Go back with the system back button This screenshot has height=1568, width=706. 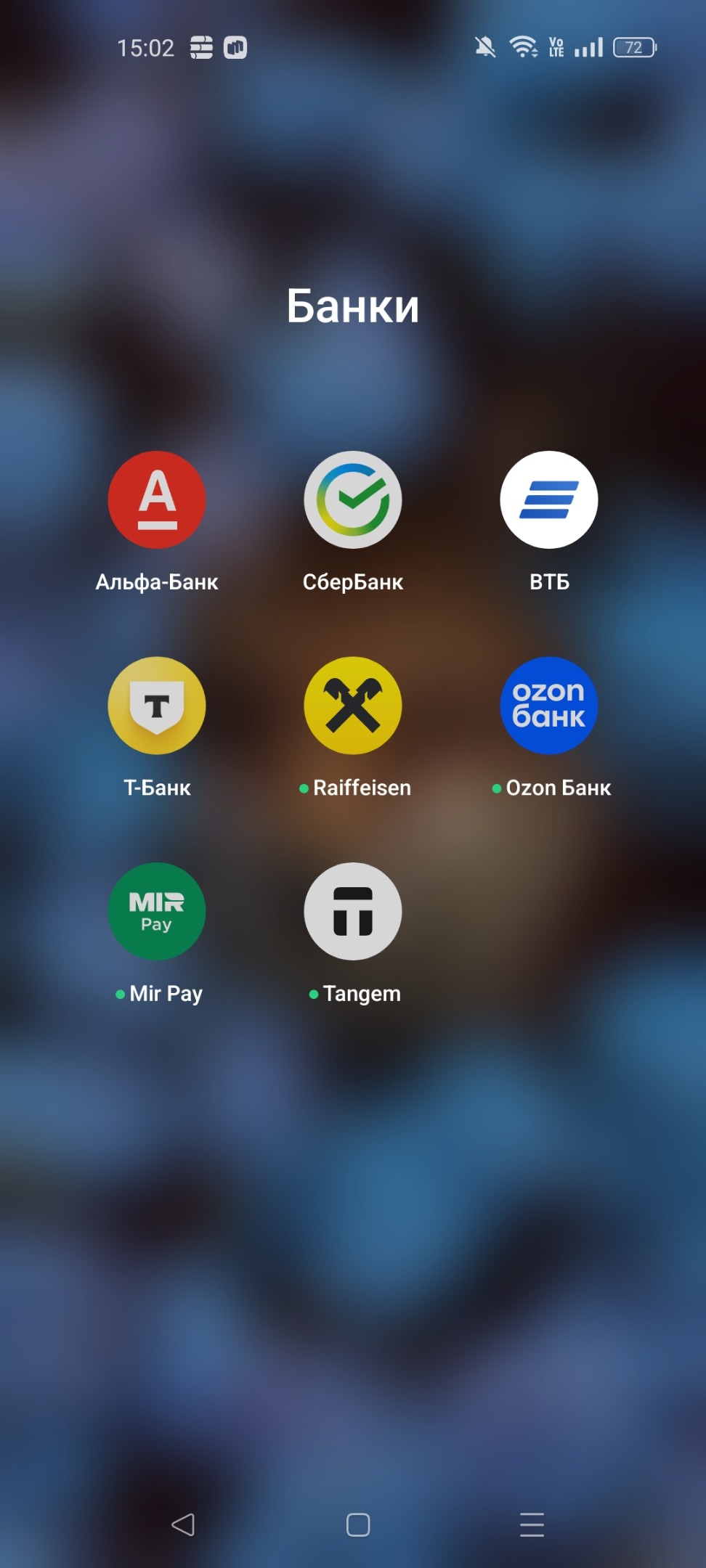tap(183, 1524)
